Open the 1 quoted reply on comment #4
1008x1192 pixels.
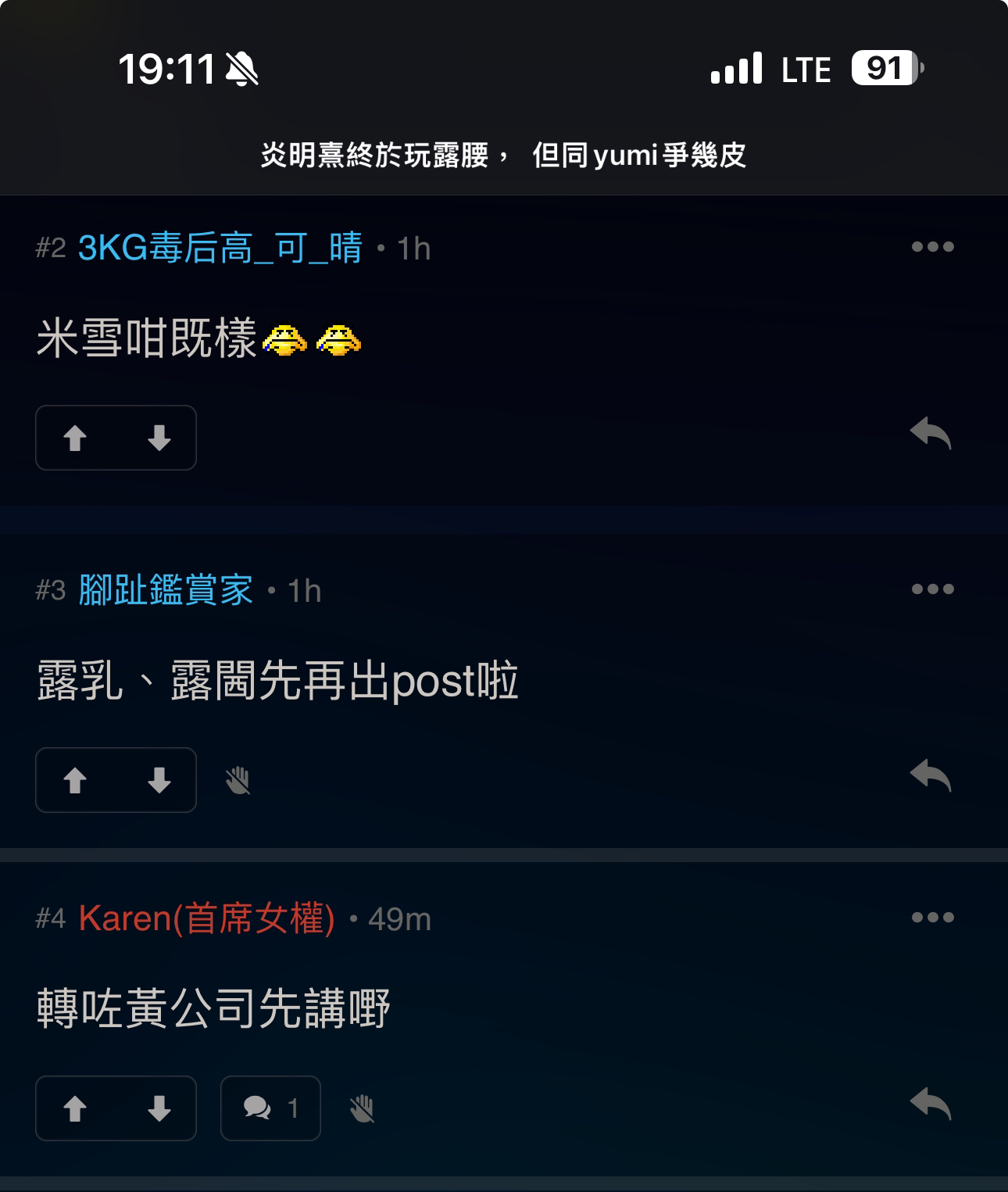pos(270,1108)
